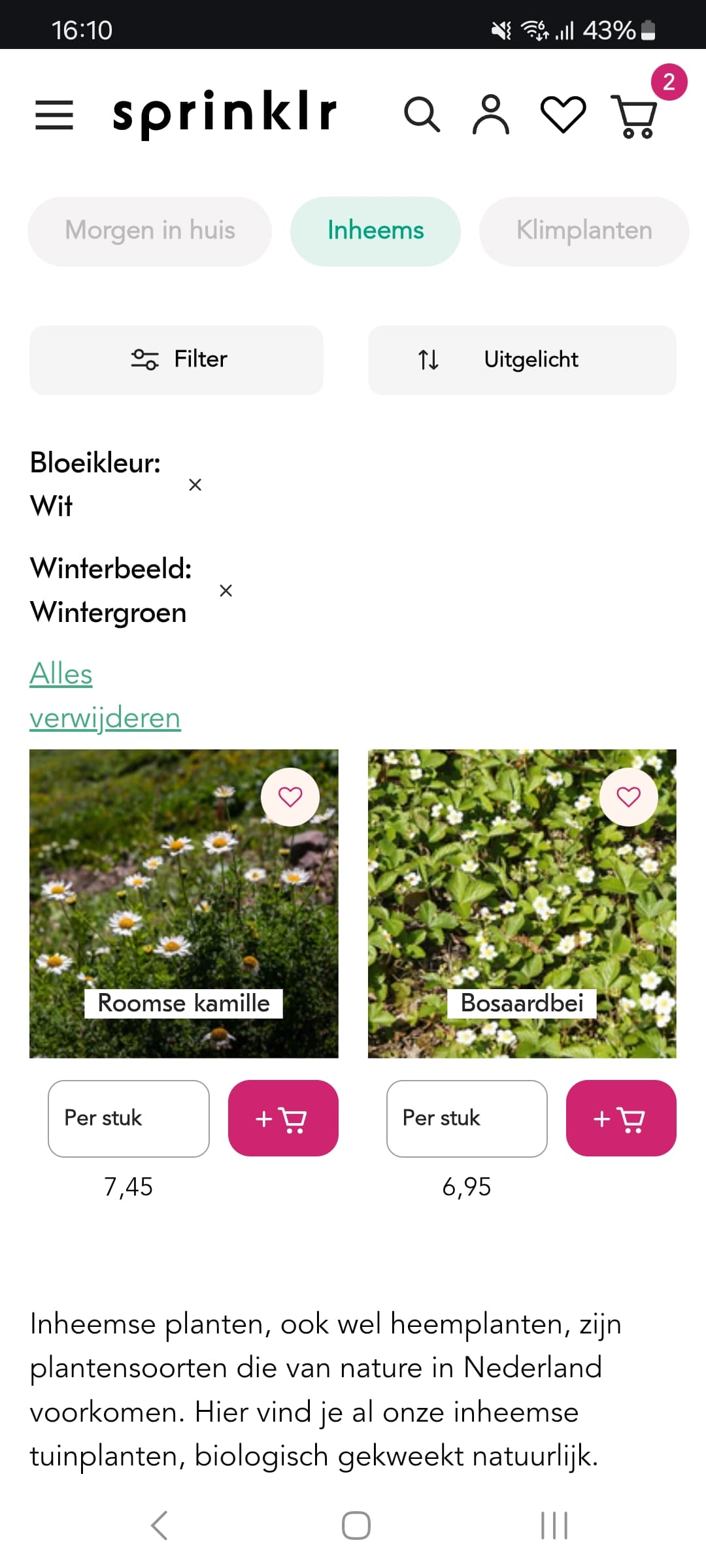706x1568 pixels.
Task: Open the Filter options
Action: coord(176,360)
